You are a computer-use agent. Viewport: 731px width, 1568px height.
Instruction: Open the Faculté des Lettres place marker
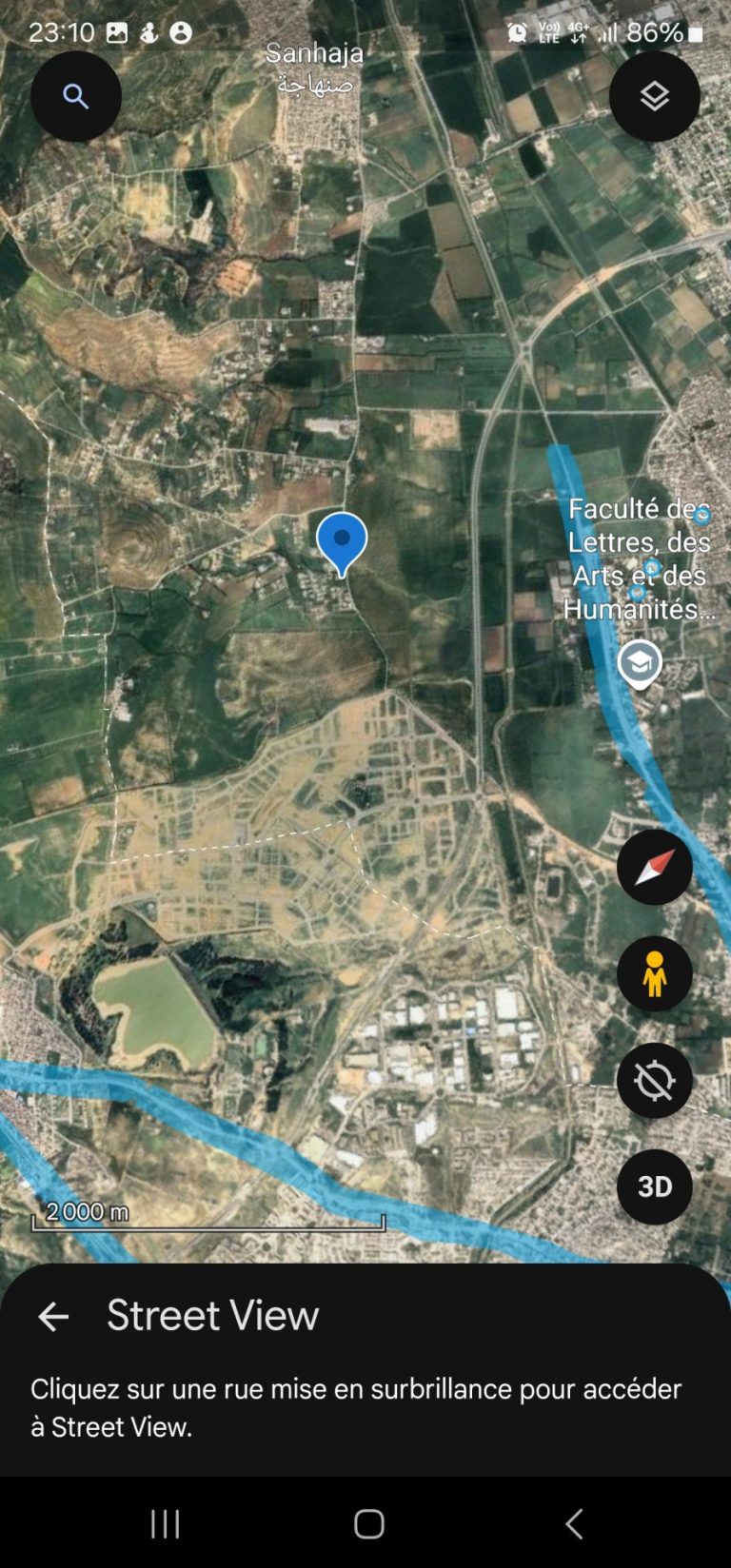[x=640, y=662]
